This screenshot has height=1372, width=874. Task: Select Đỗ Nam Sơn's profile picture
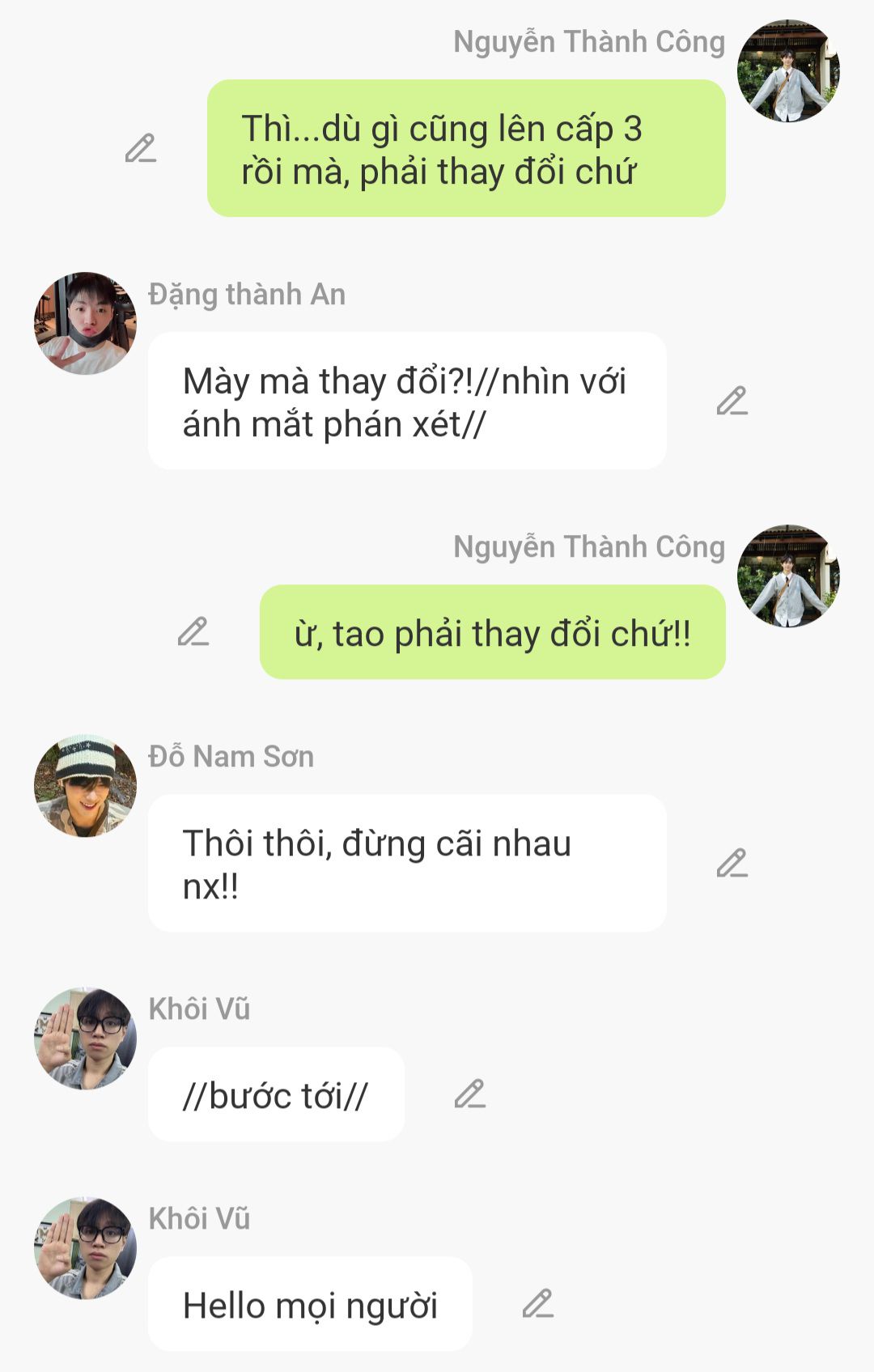(x=85, y=785)
